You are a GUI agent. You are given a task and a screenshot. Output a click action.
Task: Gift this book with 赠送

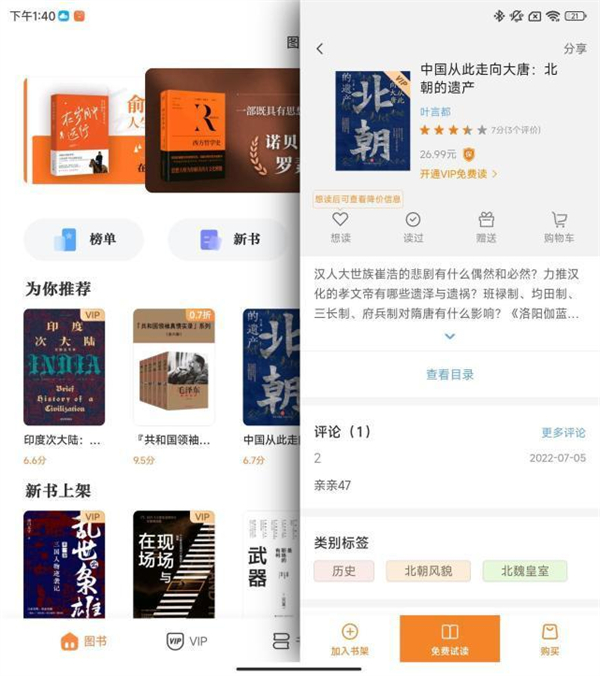(x=486, y=227)
